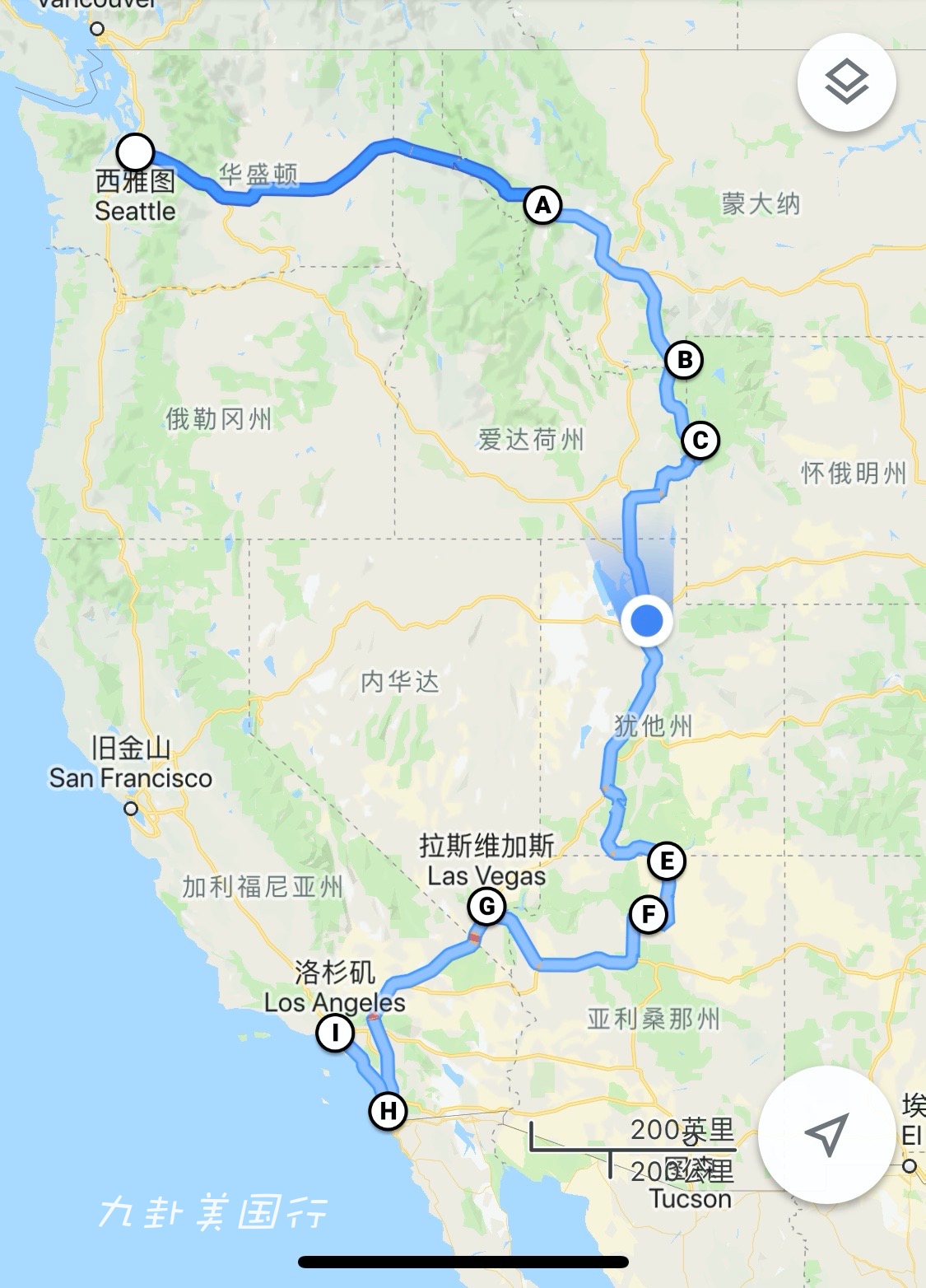This screenshot has height=1288, width=926.
Task: Open waypoint marker G at Las Vegas
Action: point(486,907)
